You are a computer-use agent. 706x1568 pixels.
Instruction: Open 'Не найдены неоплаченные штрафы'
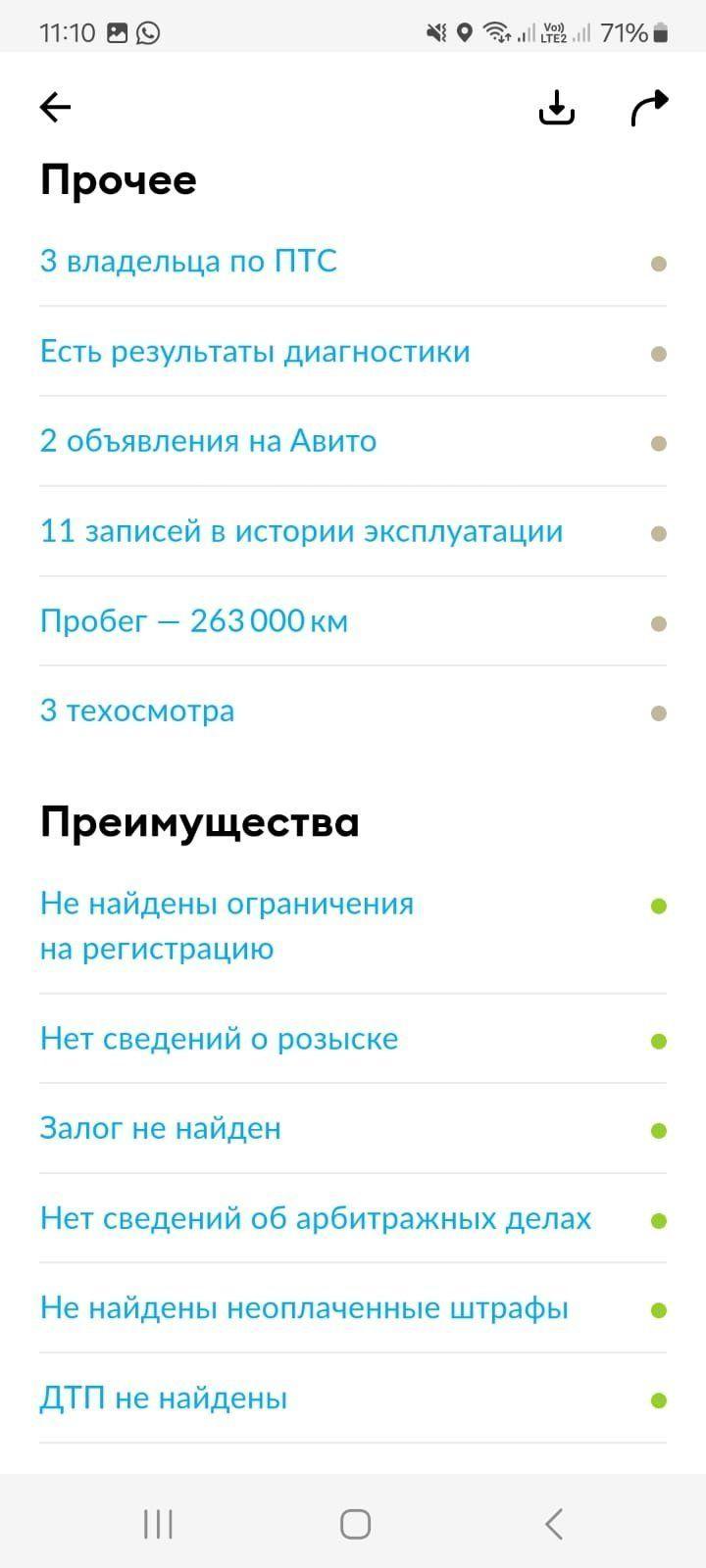(353, 1308)
